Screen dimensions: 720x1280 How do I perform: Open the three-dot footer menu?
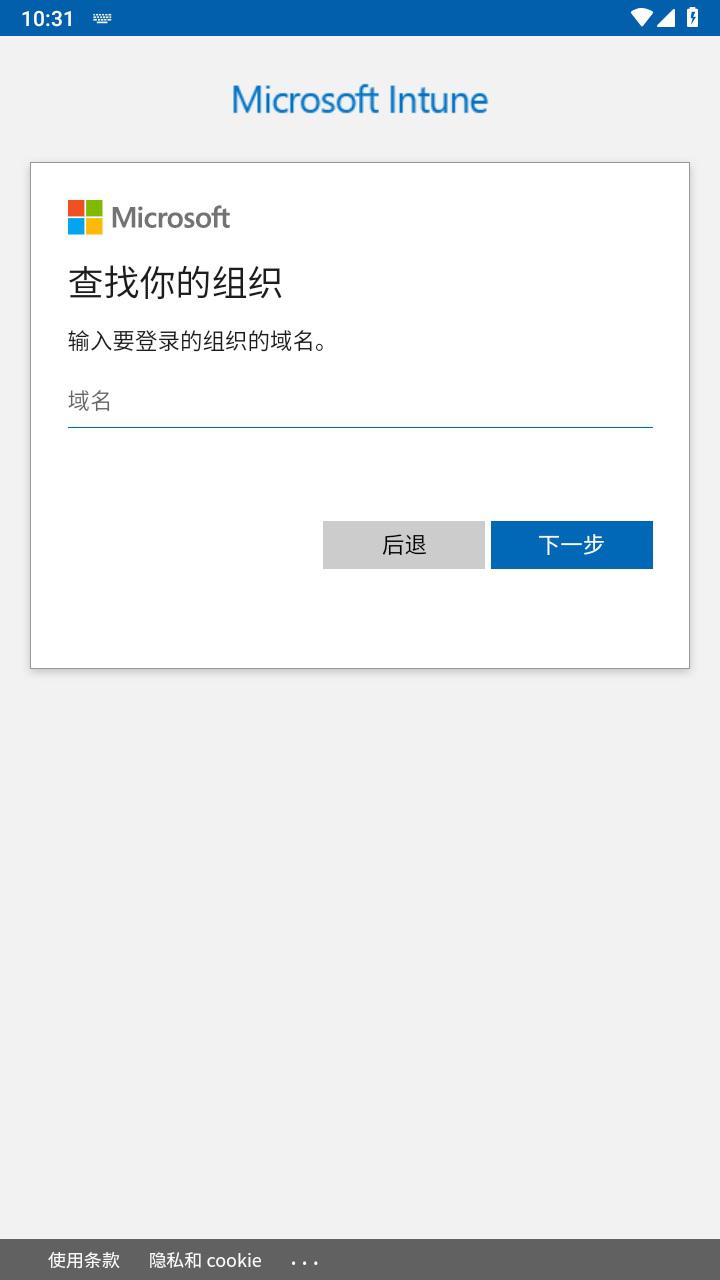(305, 1262)
